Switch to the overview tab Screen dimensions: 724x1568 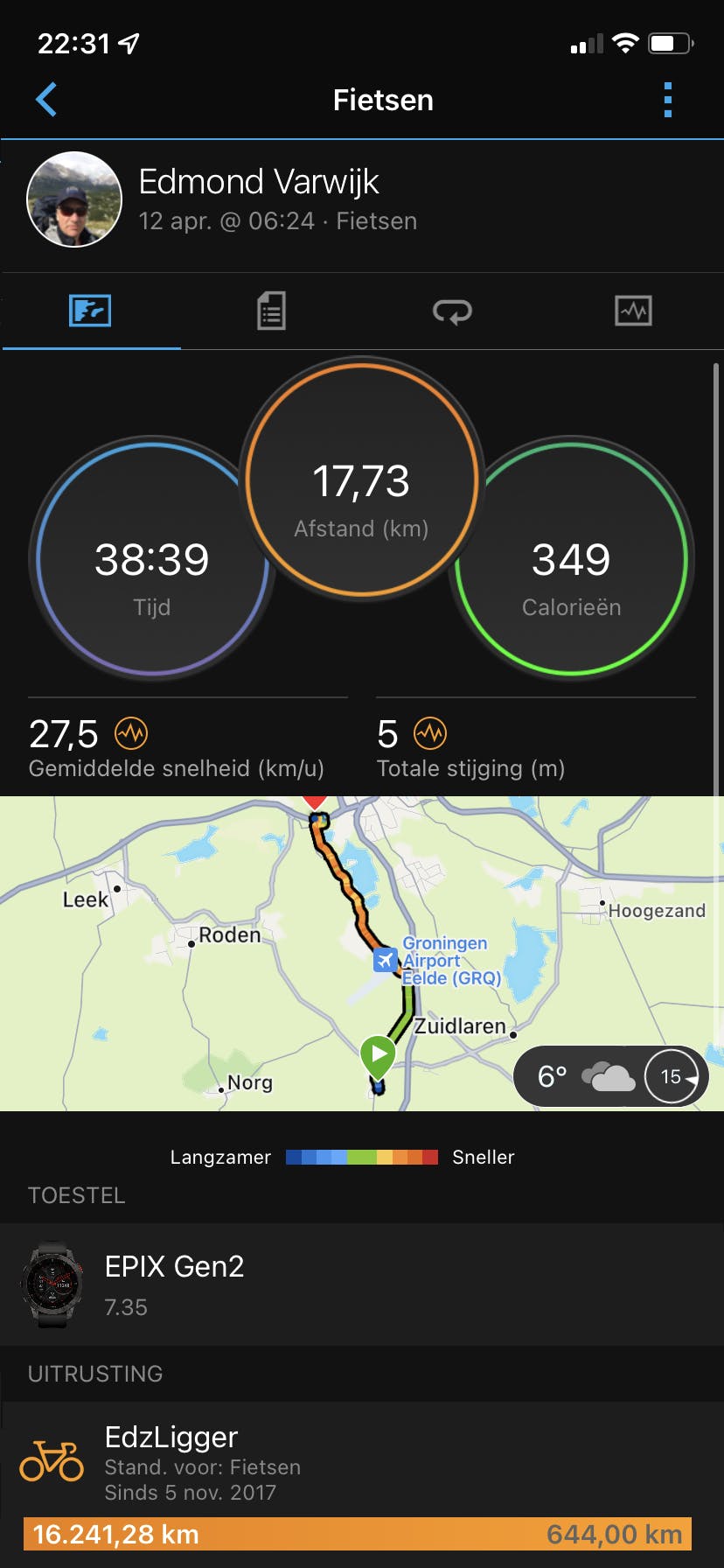click(x=90, y=311)
